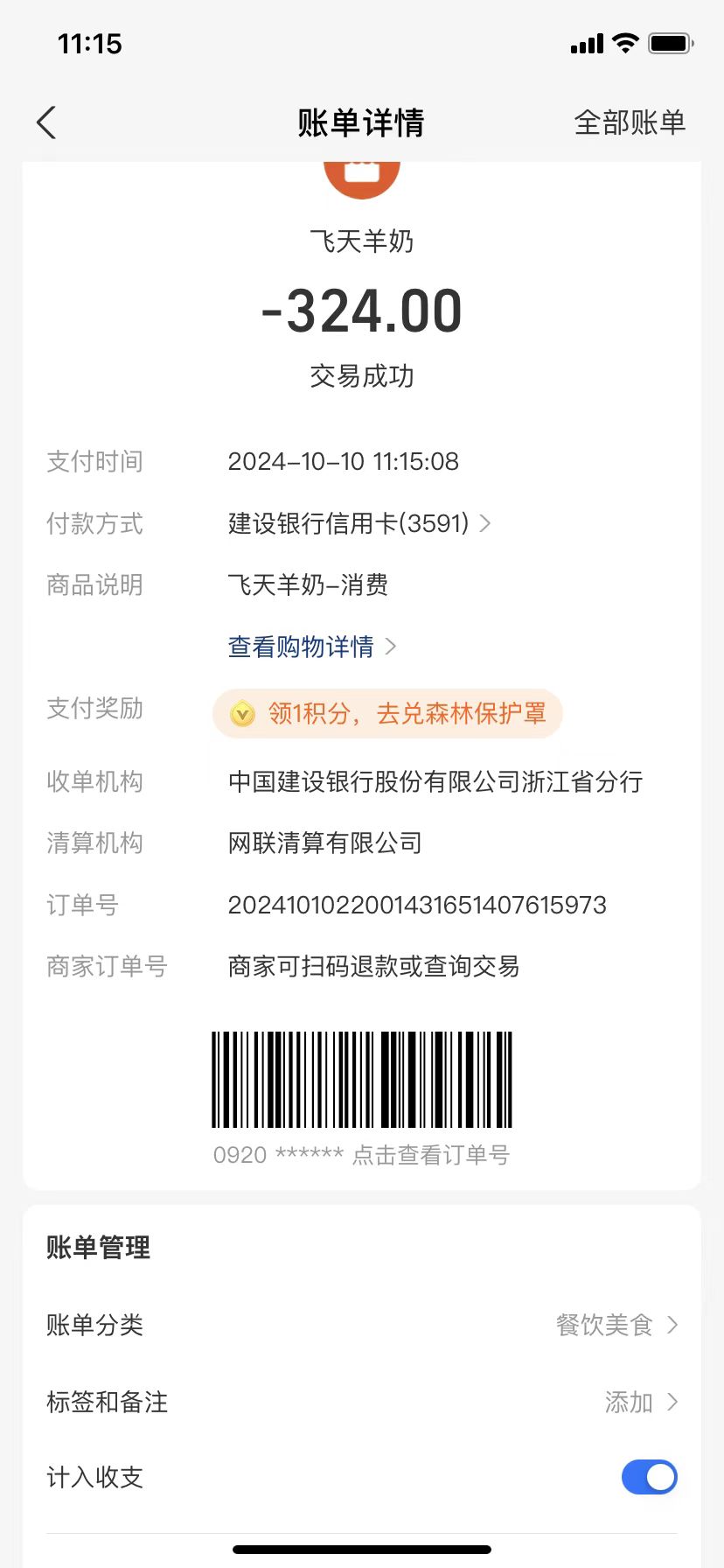Viewport: 724px width, 1568px height.
Task: Open 账单分类 category row
Action: [x=362, y=1325]
